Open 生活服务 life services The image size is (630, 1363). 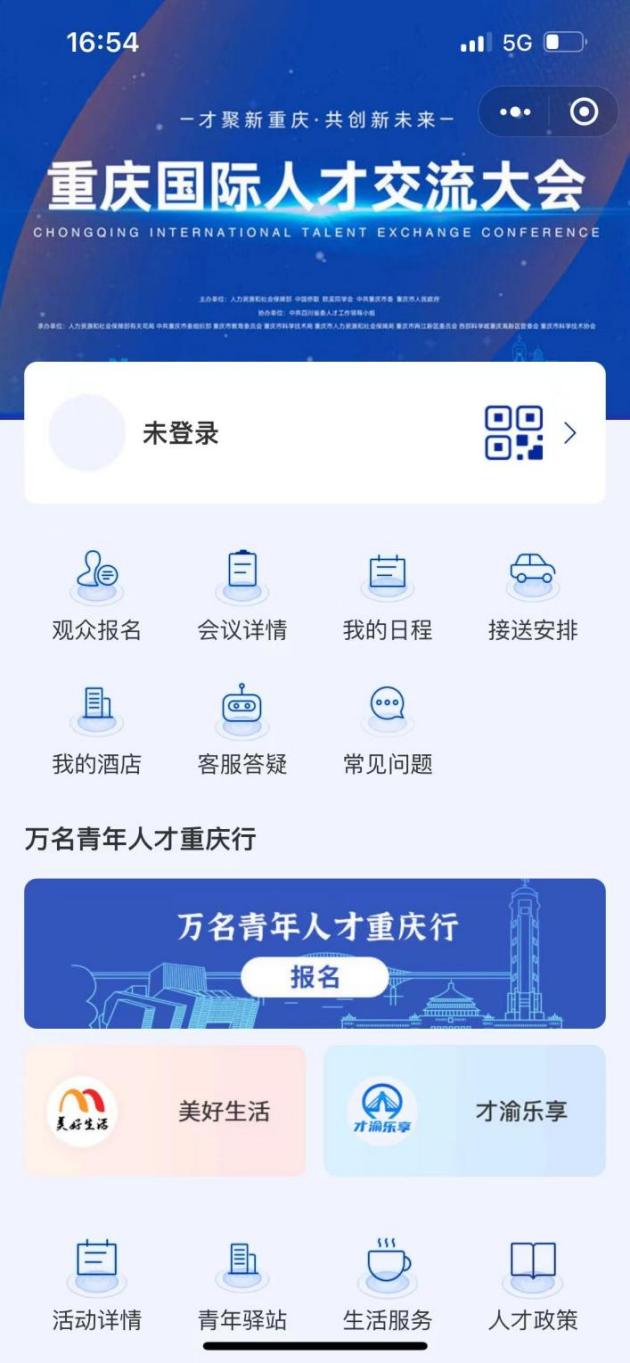tap(387, 1284)
